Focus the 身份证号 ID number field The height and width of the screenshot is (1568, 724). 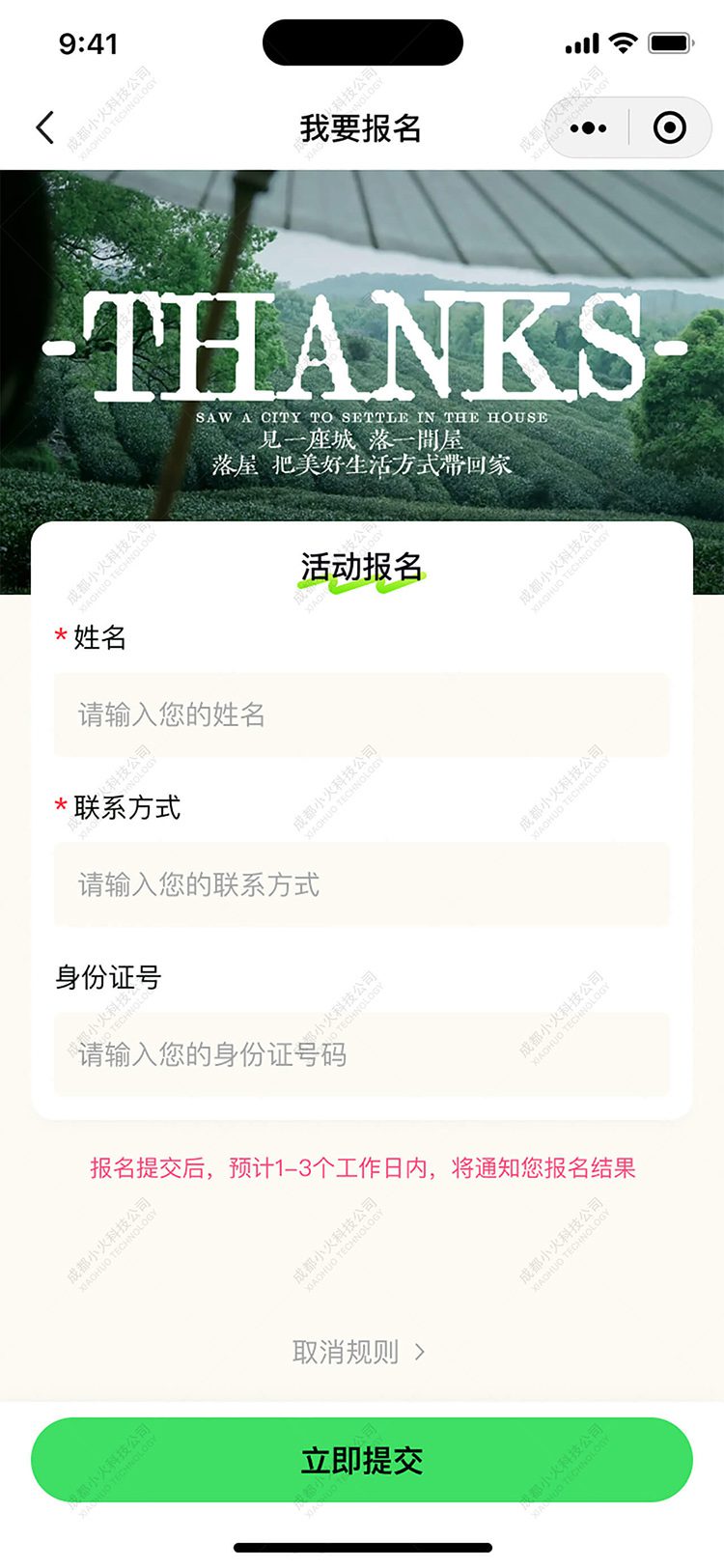coord(361,1055)
